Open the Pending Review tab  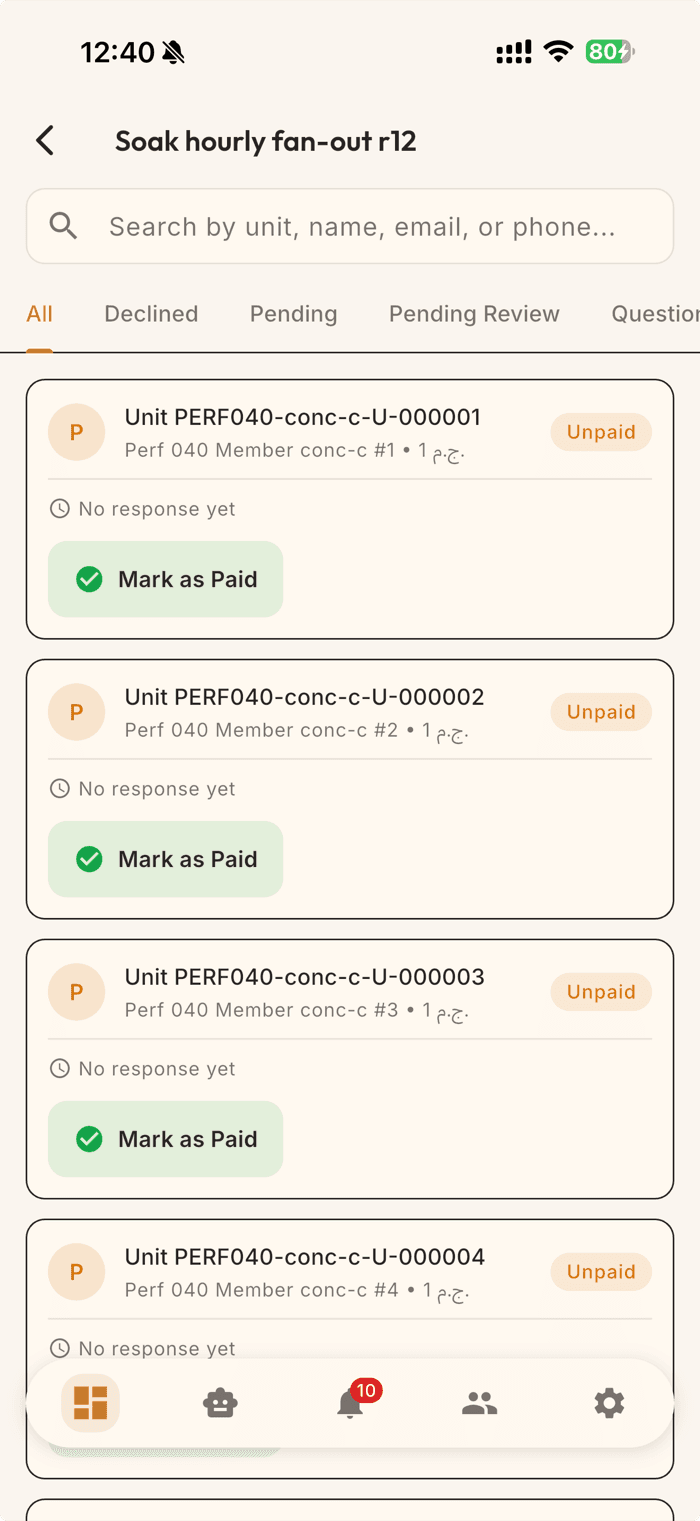click(x=474, y=314)
